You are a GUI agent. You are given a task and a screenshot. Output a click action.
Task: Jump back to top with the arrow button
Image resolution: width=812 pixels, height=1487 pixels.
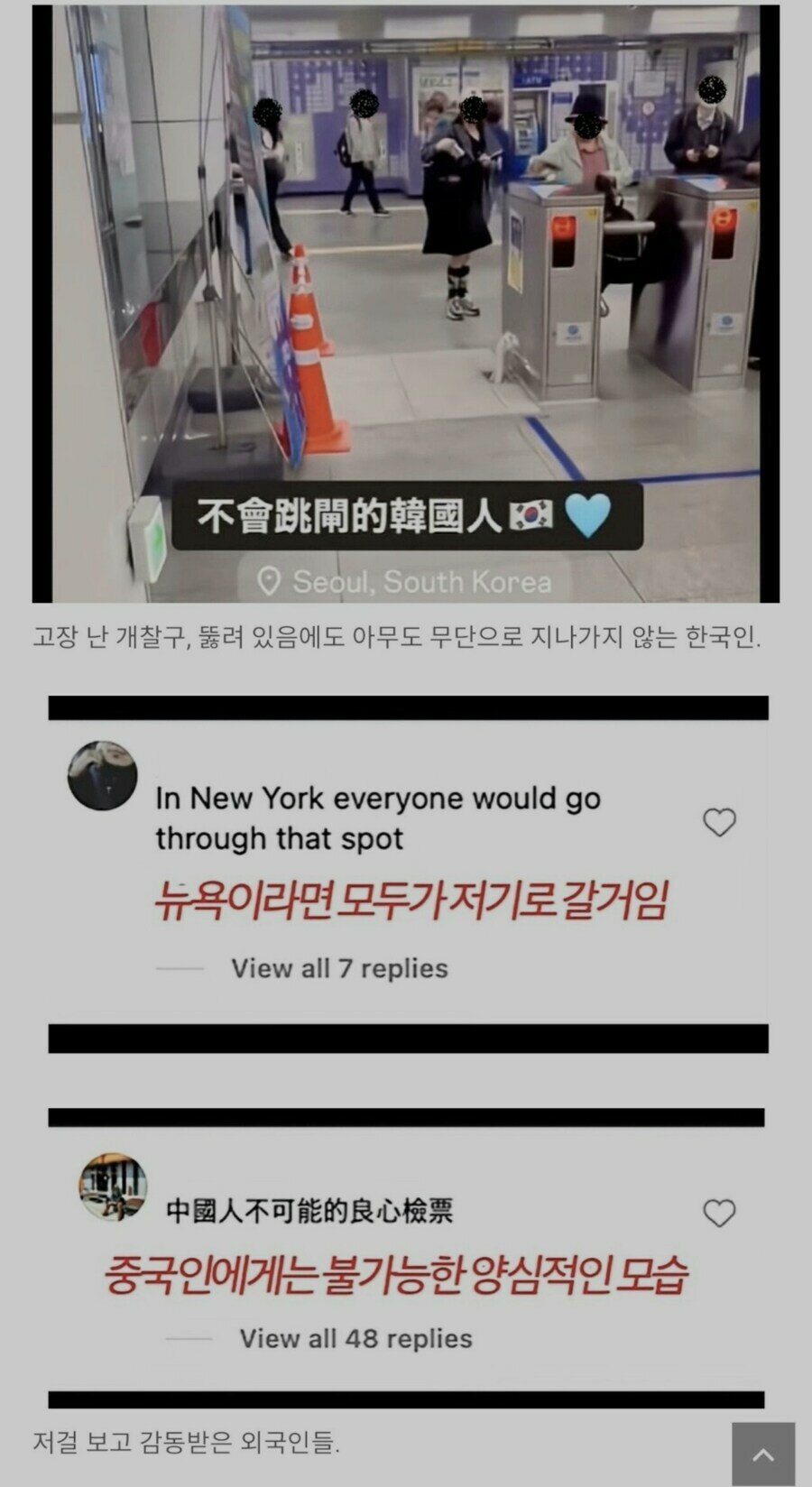click(763, 1455)
